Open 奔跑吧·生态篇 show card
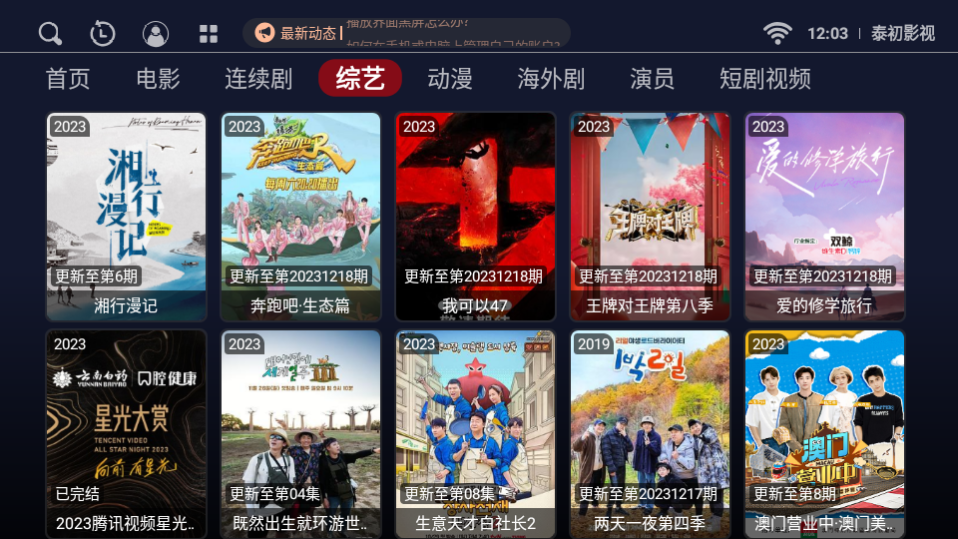This screenshot has width=958, height=539. tap(300, 216)
